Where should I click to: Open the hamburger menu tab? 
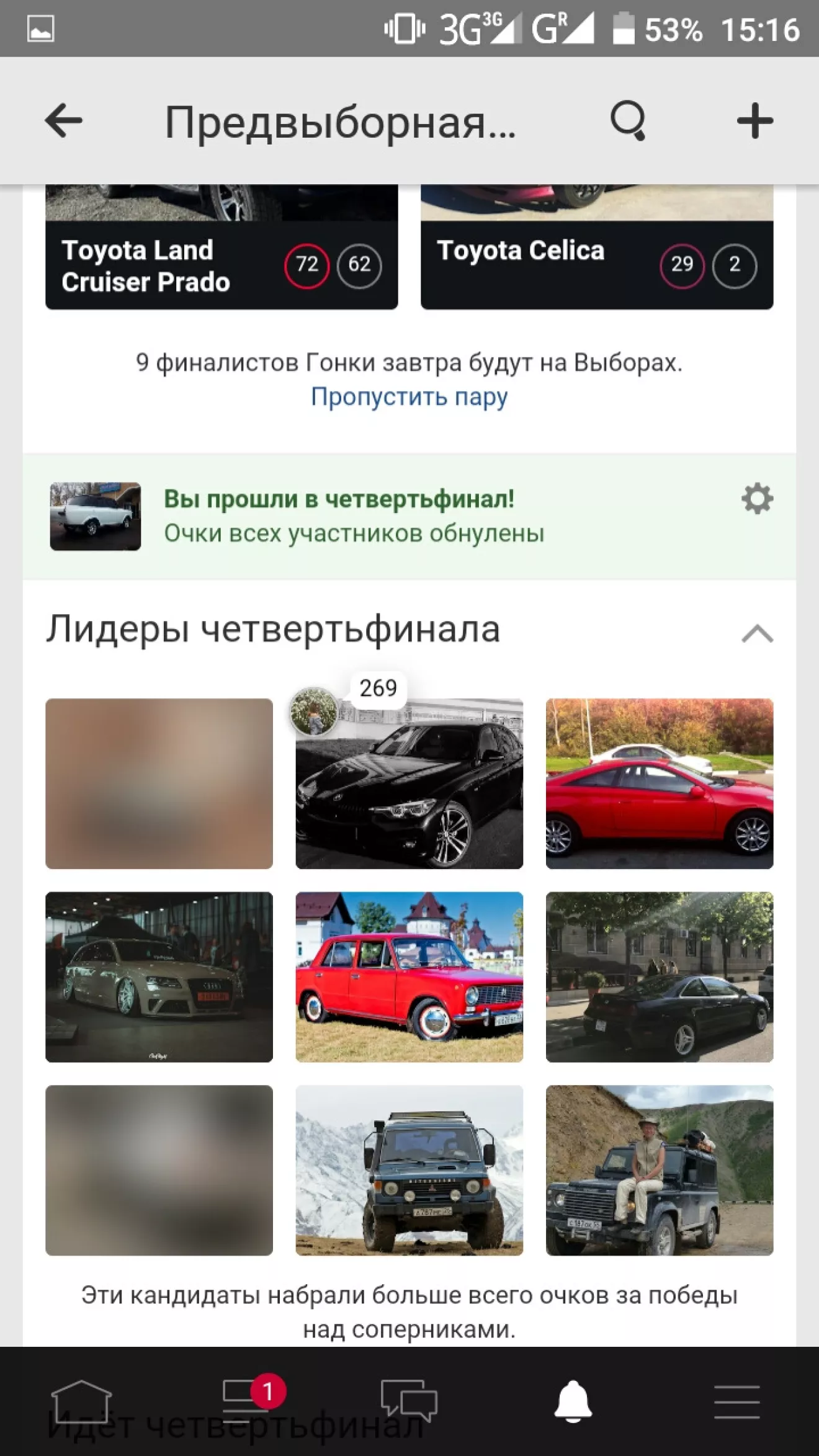pyautogui.click(x=736, y=1401)
